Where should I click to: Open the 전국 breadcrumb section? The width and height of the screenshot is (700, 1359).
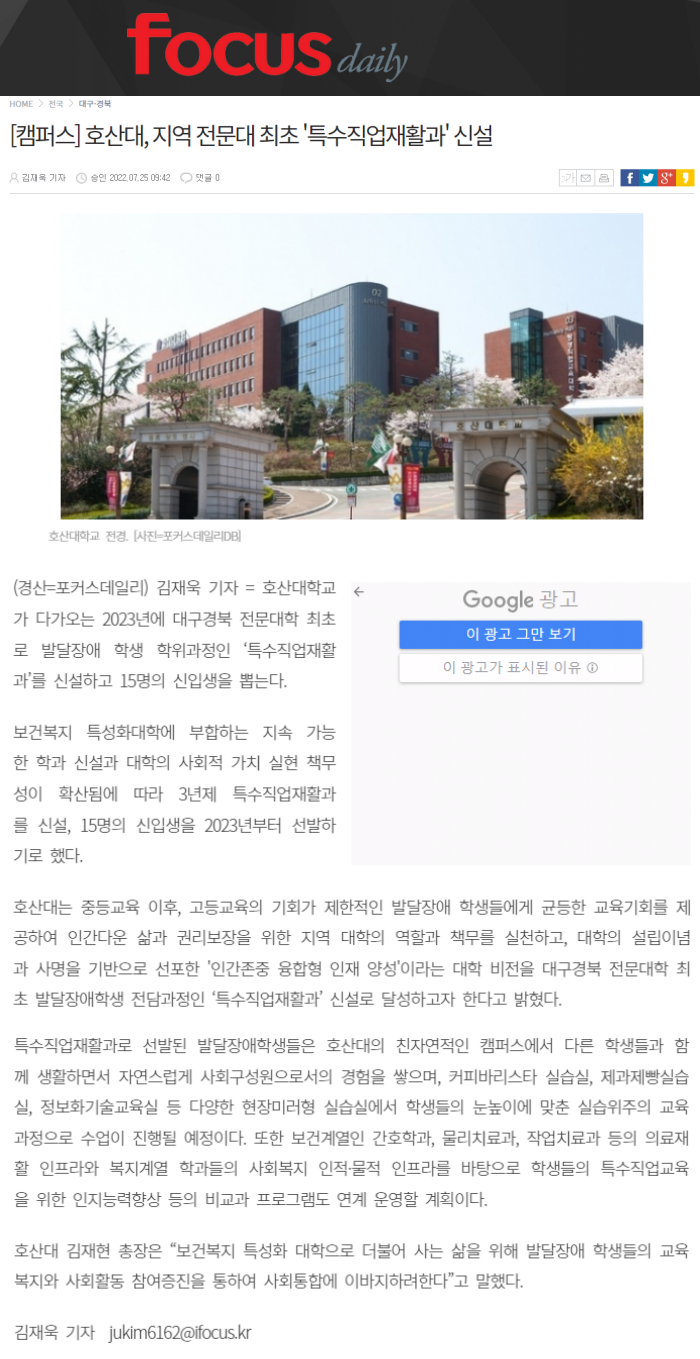[55, 104]
